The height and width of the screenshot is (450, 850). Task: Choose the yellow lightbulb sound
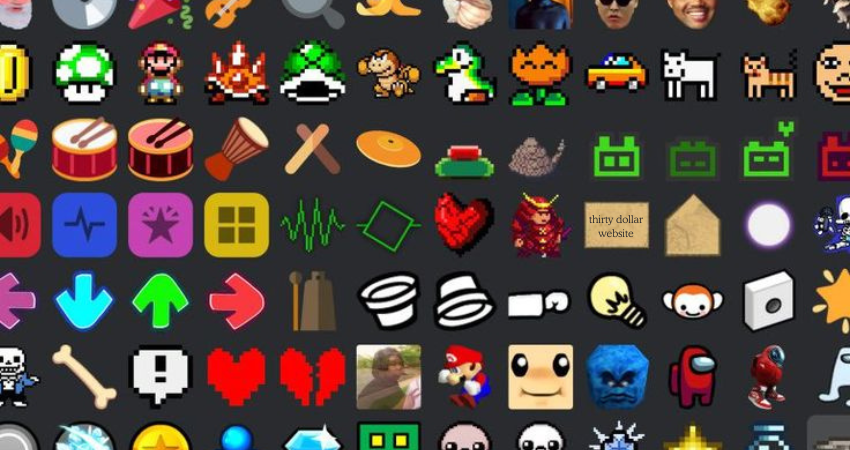tap(616, 300)
